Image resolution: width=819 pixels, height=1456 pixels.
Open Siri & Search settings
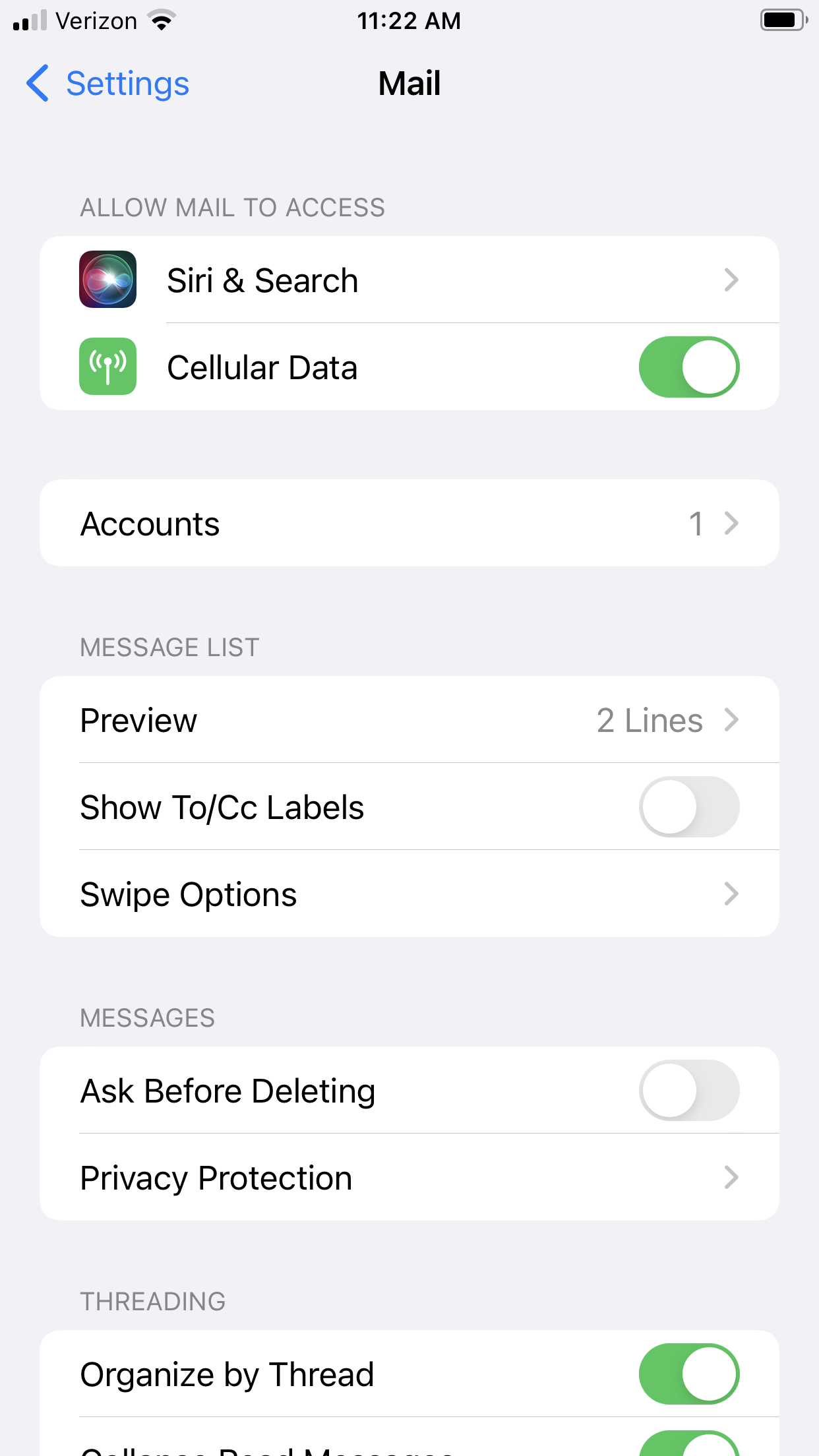point(409,280)
